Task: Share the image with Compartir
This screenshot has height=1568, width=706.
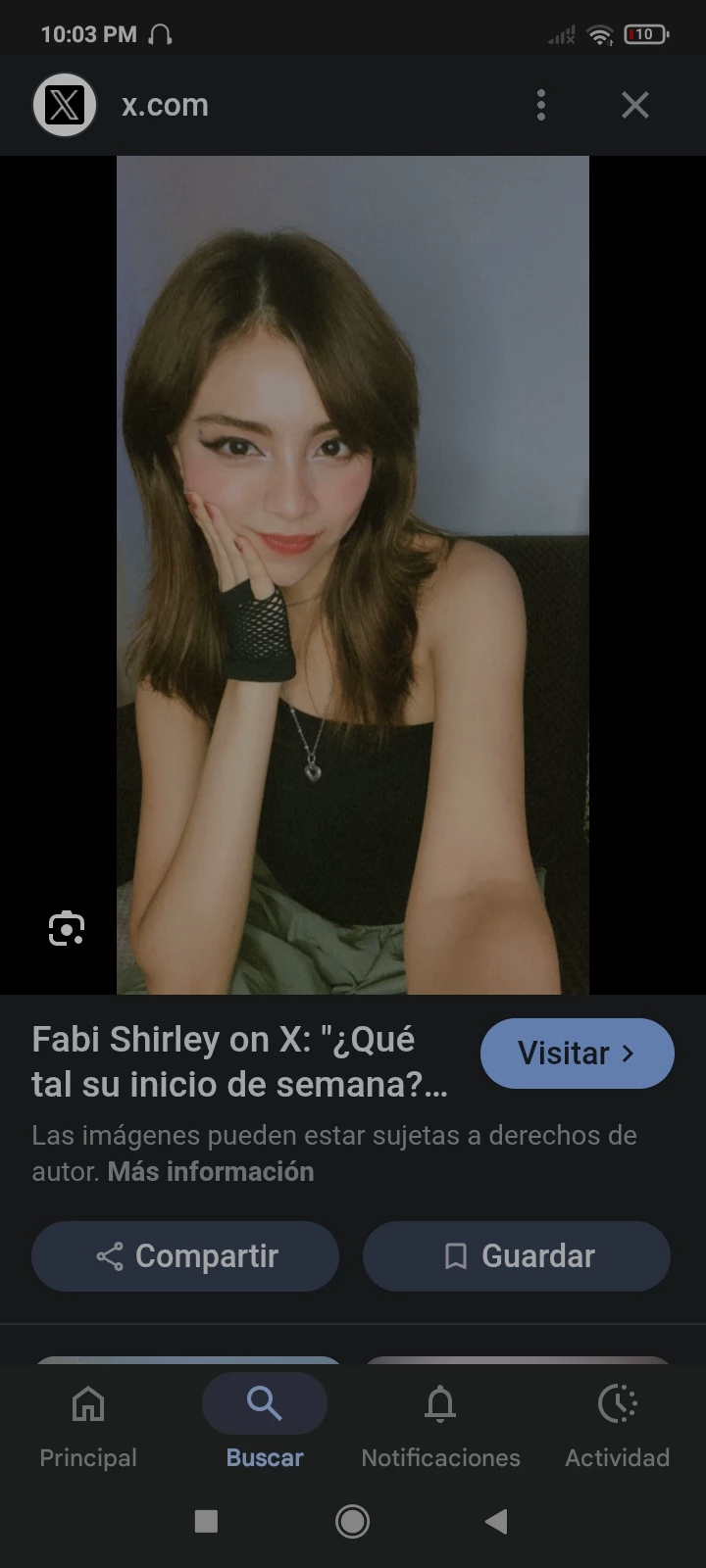Action: tap(185, 1256)
